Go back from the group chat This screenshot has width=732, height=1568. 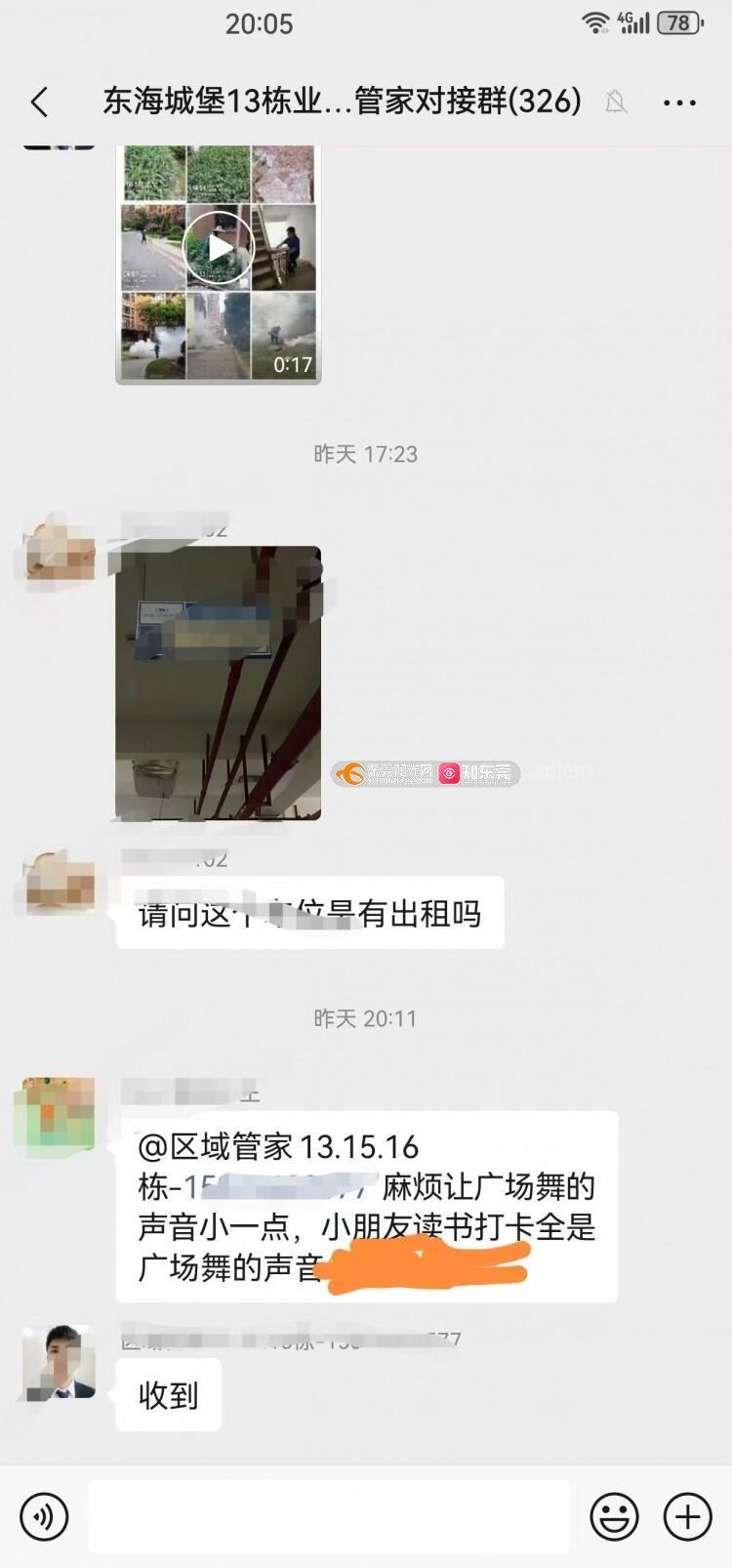point(40,102)
